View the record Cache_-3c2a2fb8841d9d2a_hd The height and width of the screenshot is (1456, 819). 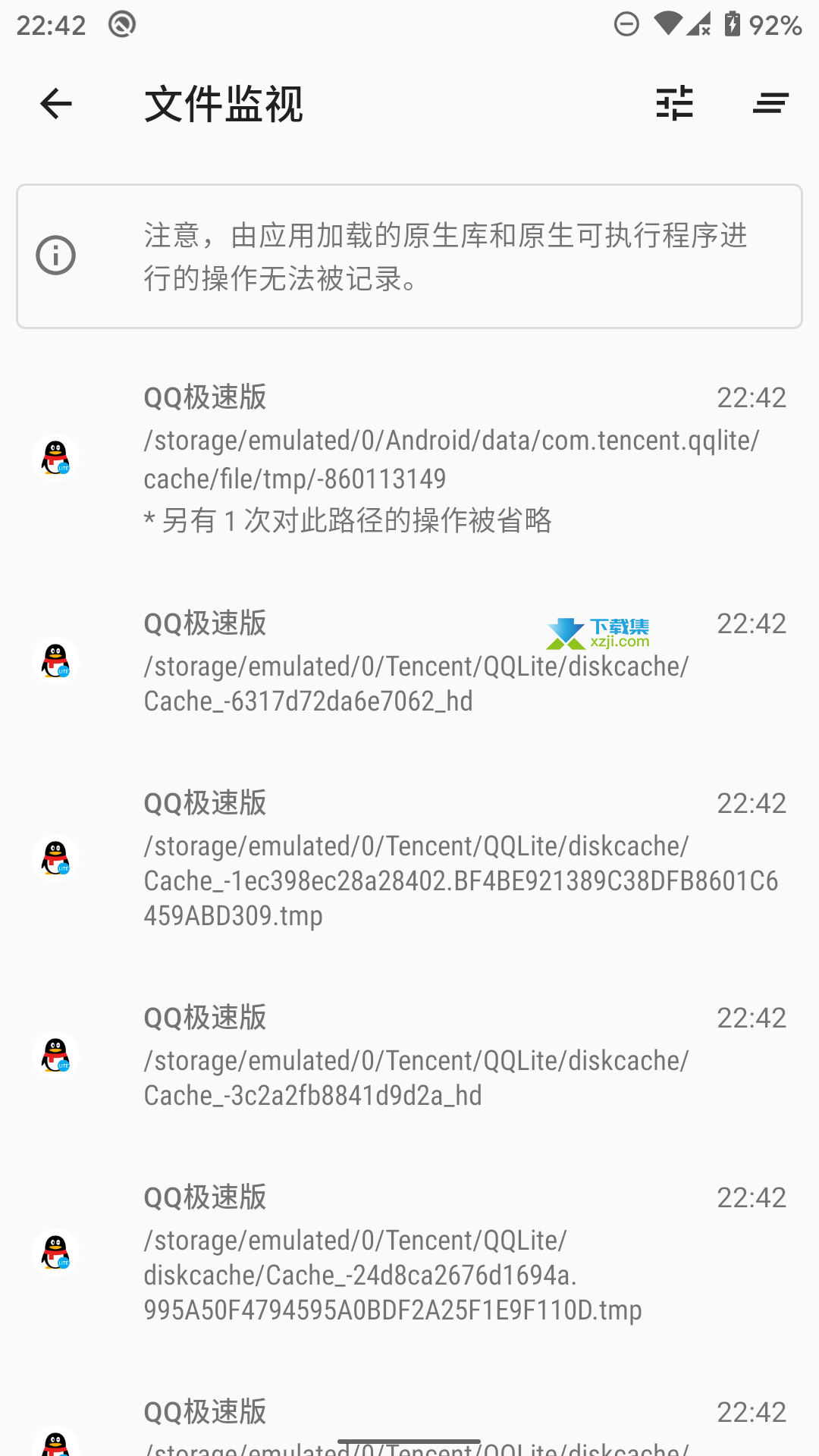409,1056
